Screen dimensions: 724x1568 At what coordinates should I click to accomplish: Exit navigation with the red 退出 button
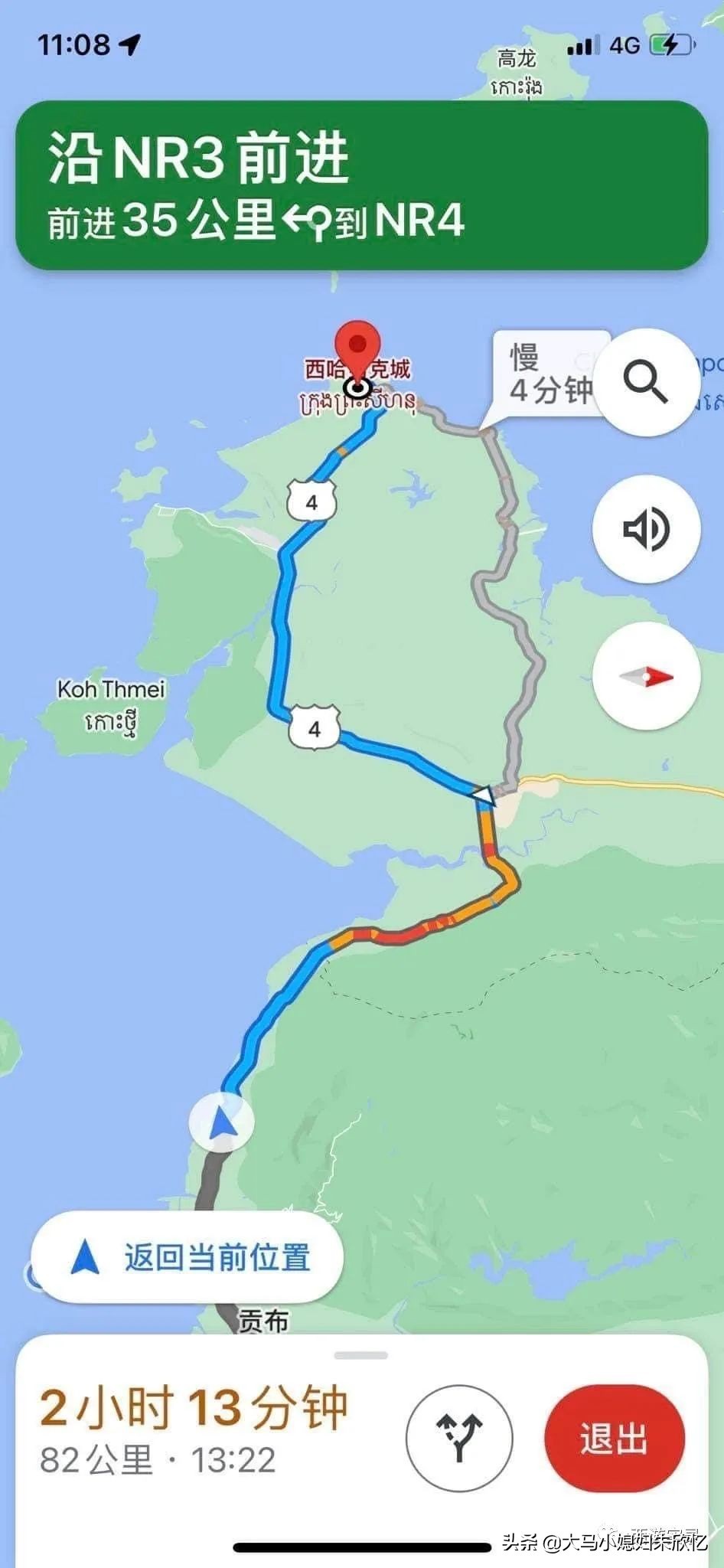tap(614, 1439)
